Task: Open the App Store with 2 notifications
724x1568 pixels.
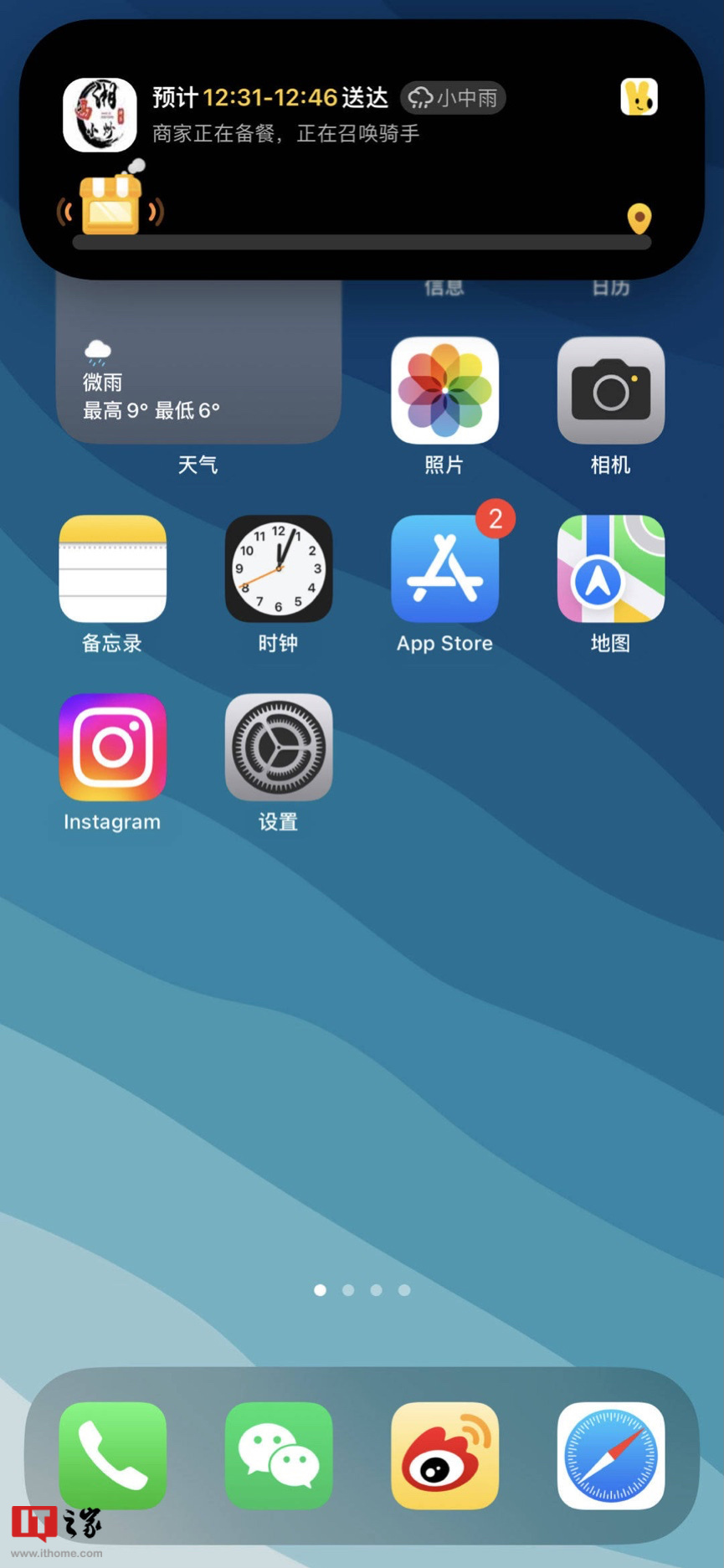Action: (x=444, y=569)
